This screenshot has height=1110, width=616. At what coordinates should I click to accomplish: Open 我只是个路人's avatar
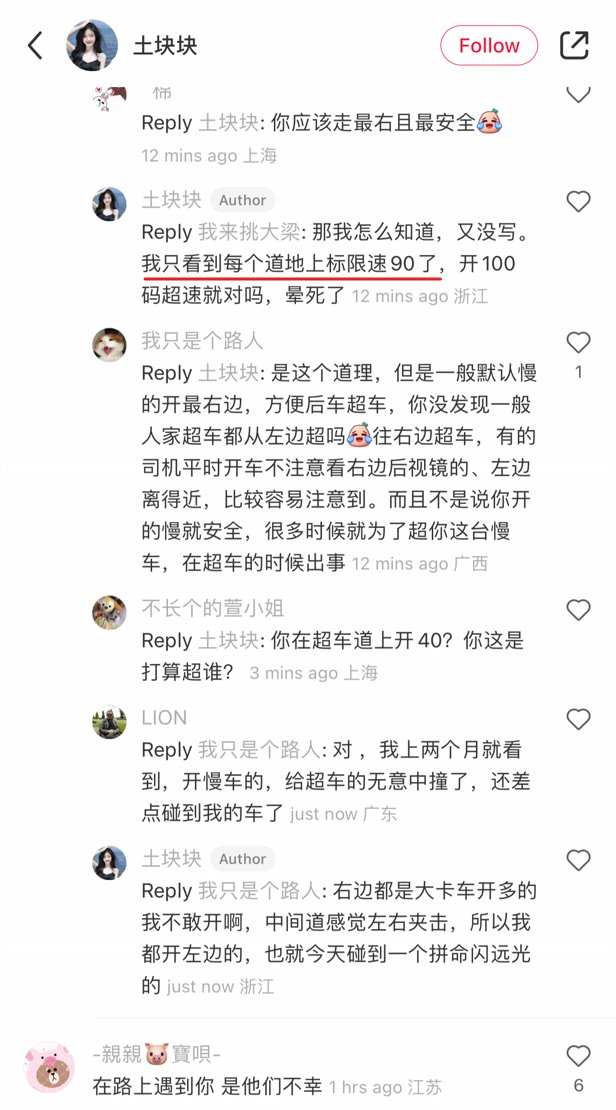(x=109, y=344)
